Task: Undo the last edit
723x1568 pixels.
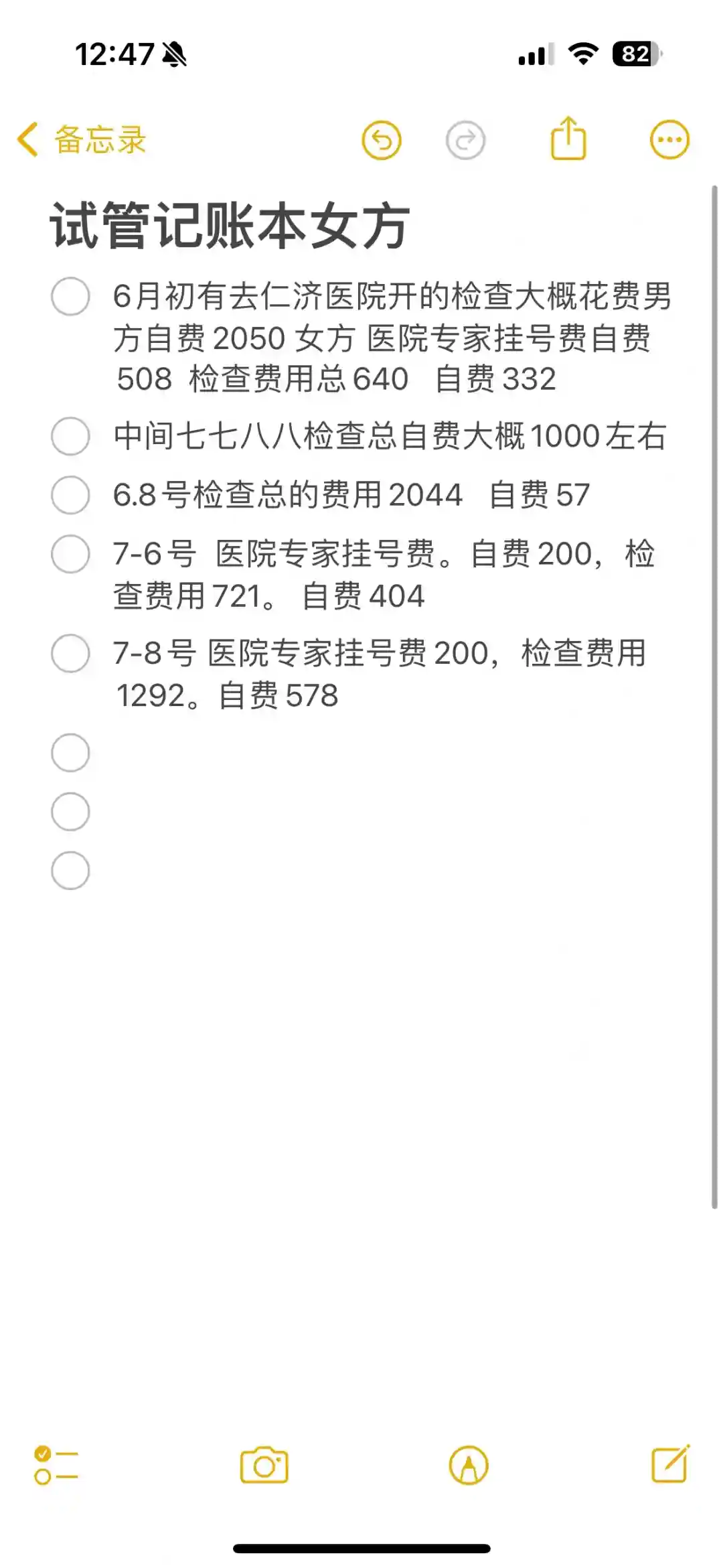Action: 382,141
